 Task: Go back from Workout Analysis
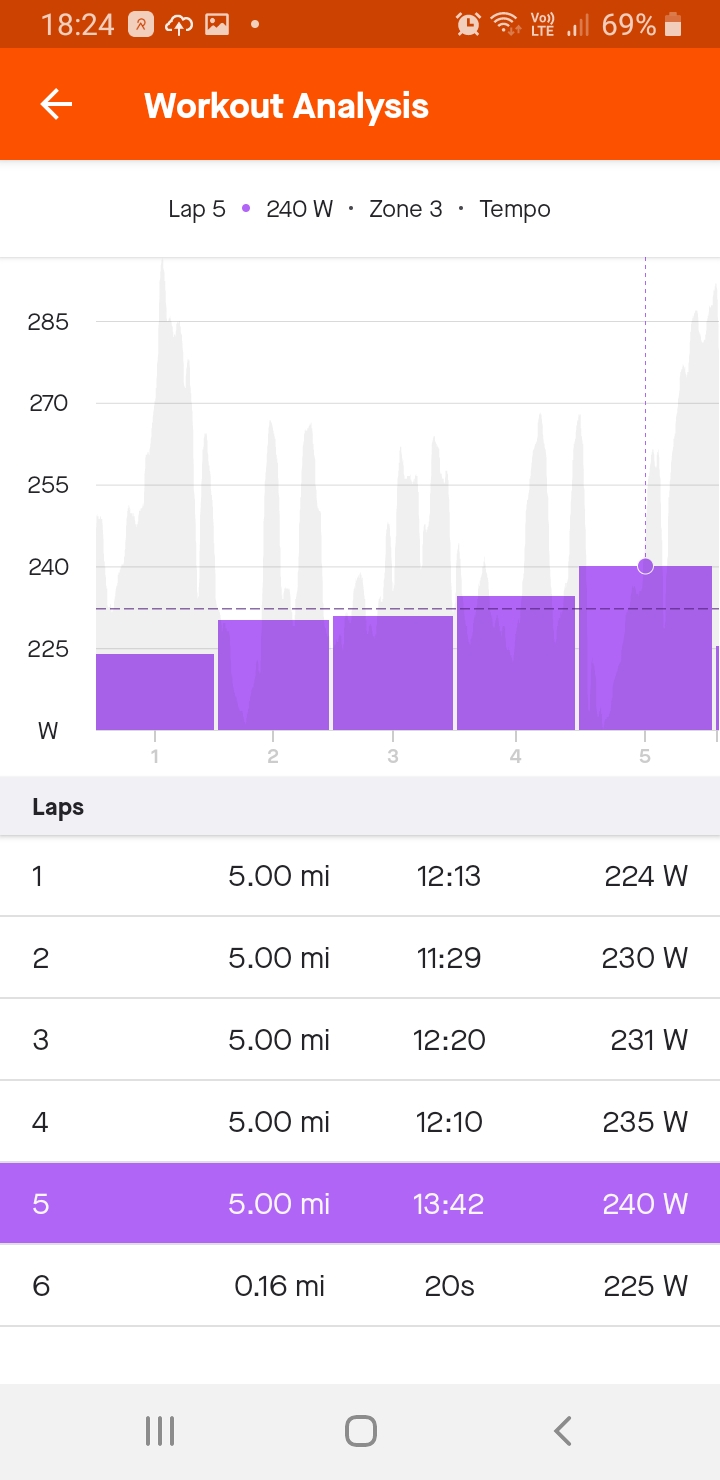(56, 105)
